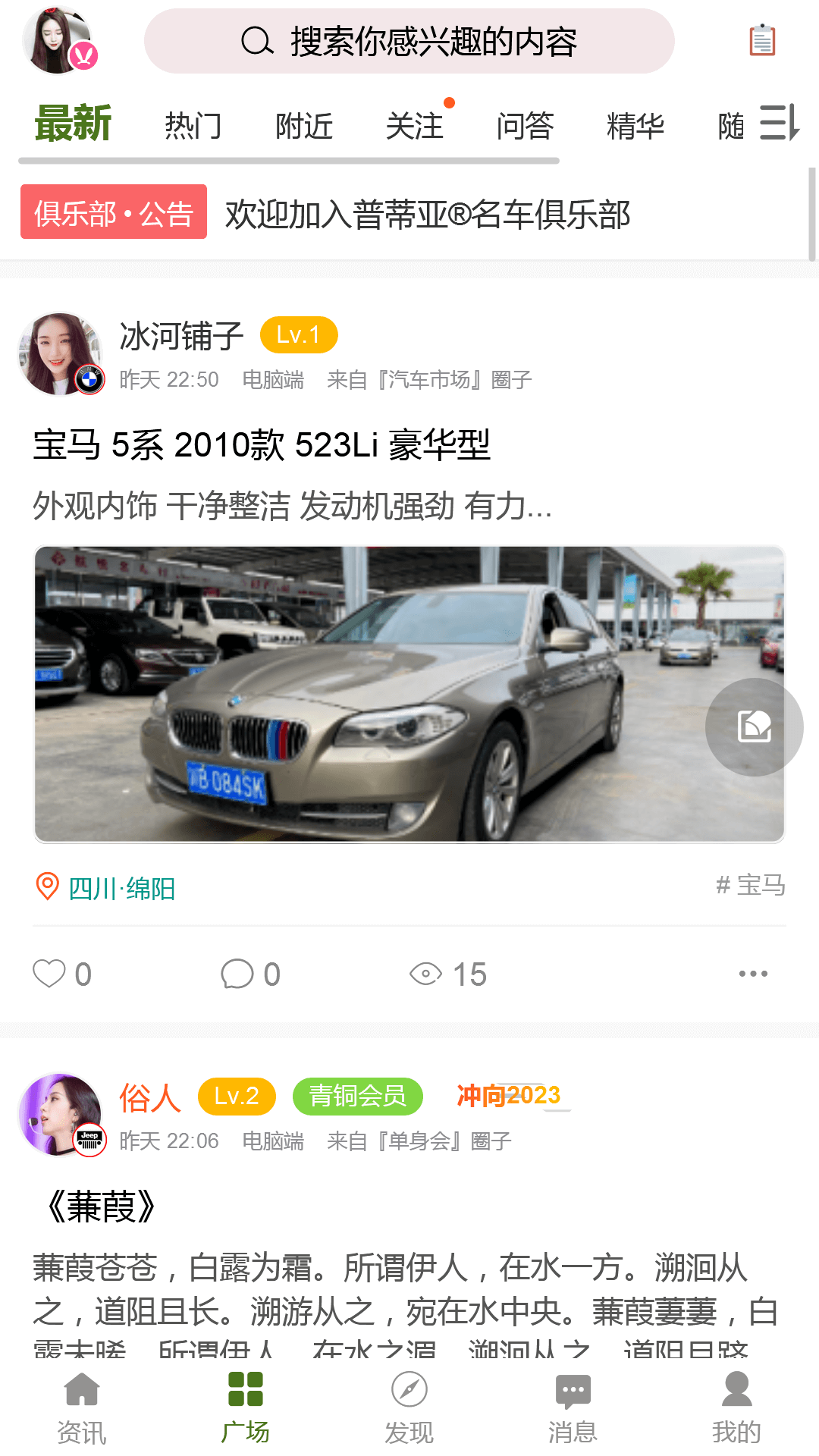819x1456 pixels.
Task: Open the 俱乐部·公告 welcome announcement
Action: pyautogui.click(x=427, y=214)
